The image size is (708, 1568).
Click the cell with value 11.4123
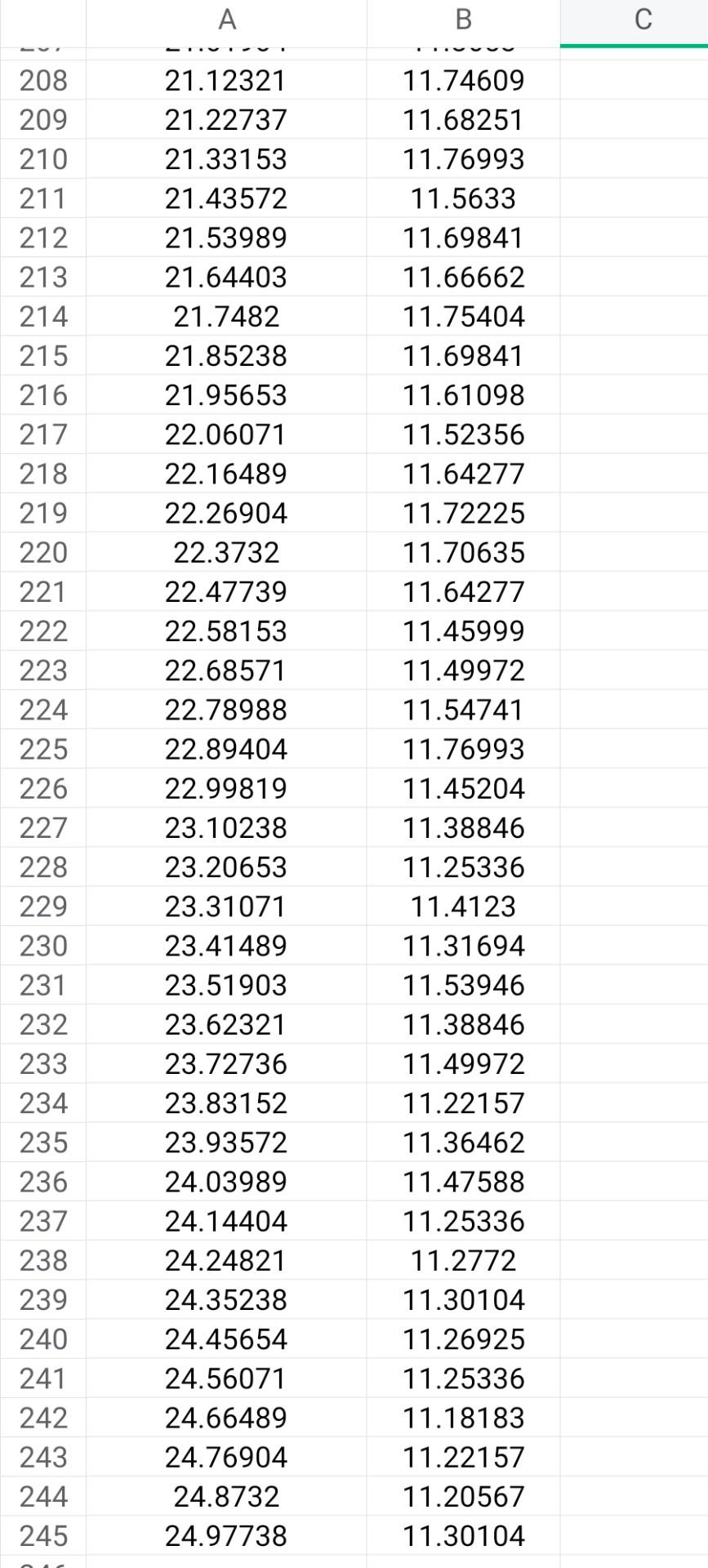coord(464,906)
